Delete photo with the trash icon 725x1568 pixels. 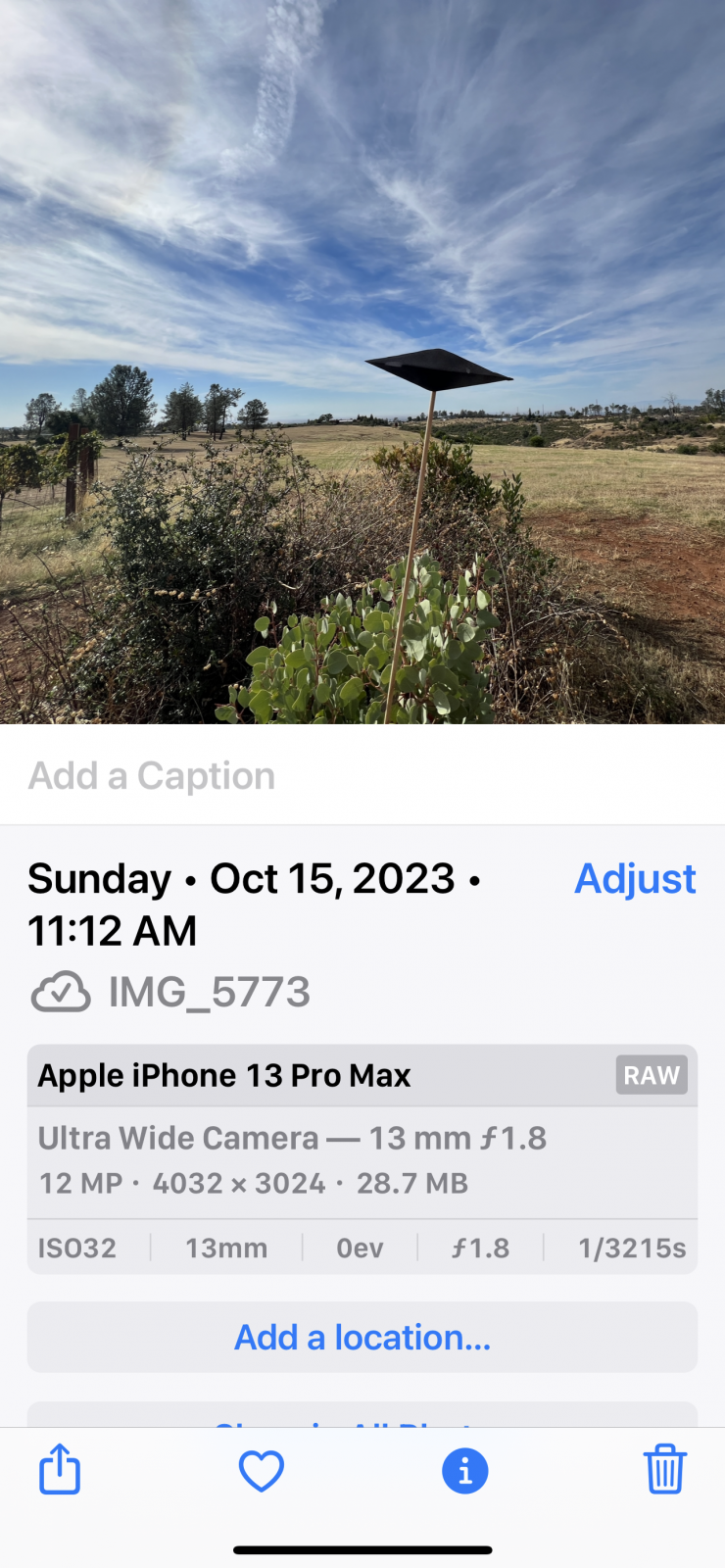(x=664, y=1468)
